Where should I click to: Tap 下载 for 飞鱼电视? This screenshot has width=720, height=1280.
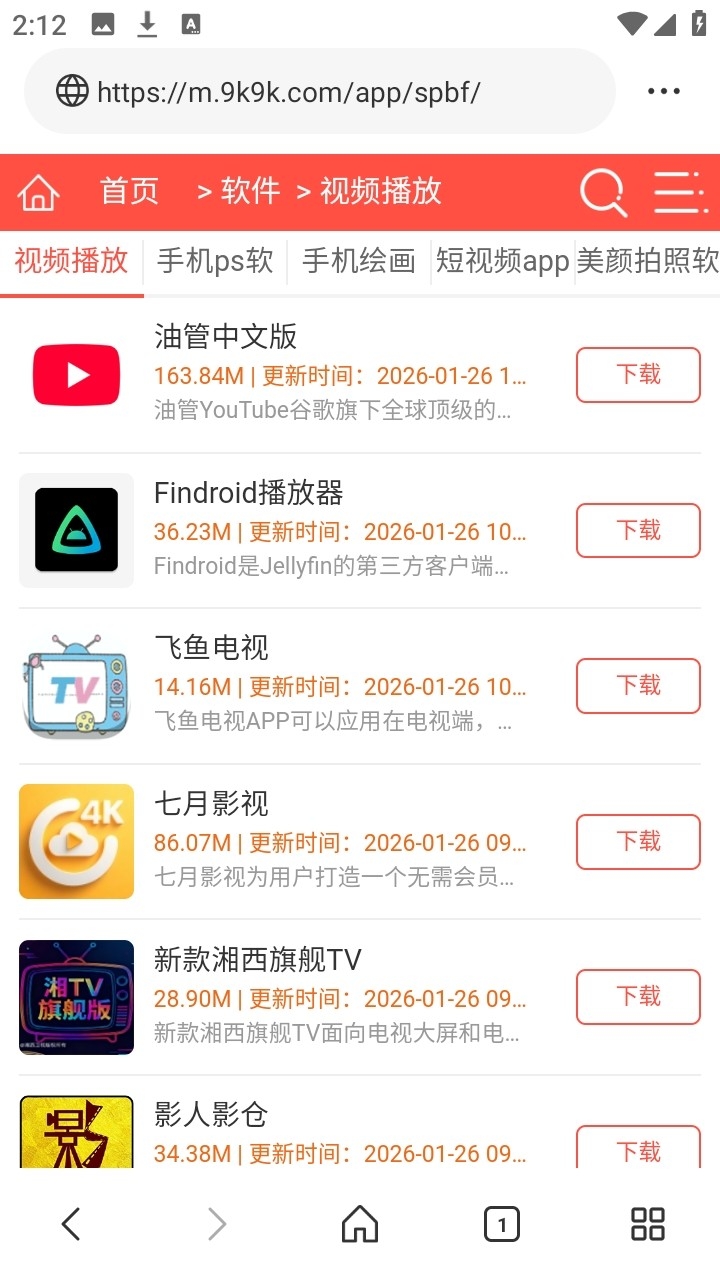click(638, 686)
